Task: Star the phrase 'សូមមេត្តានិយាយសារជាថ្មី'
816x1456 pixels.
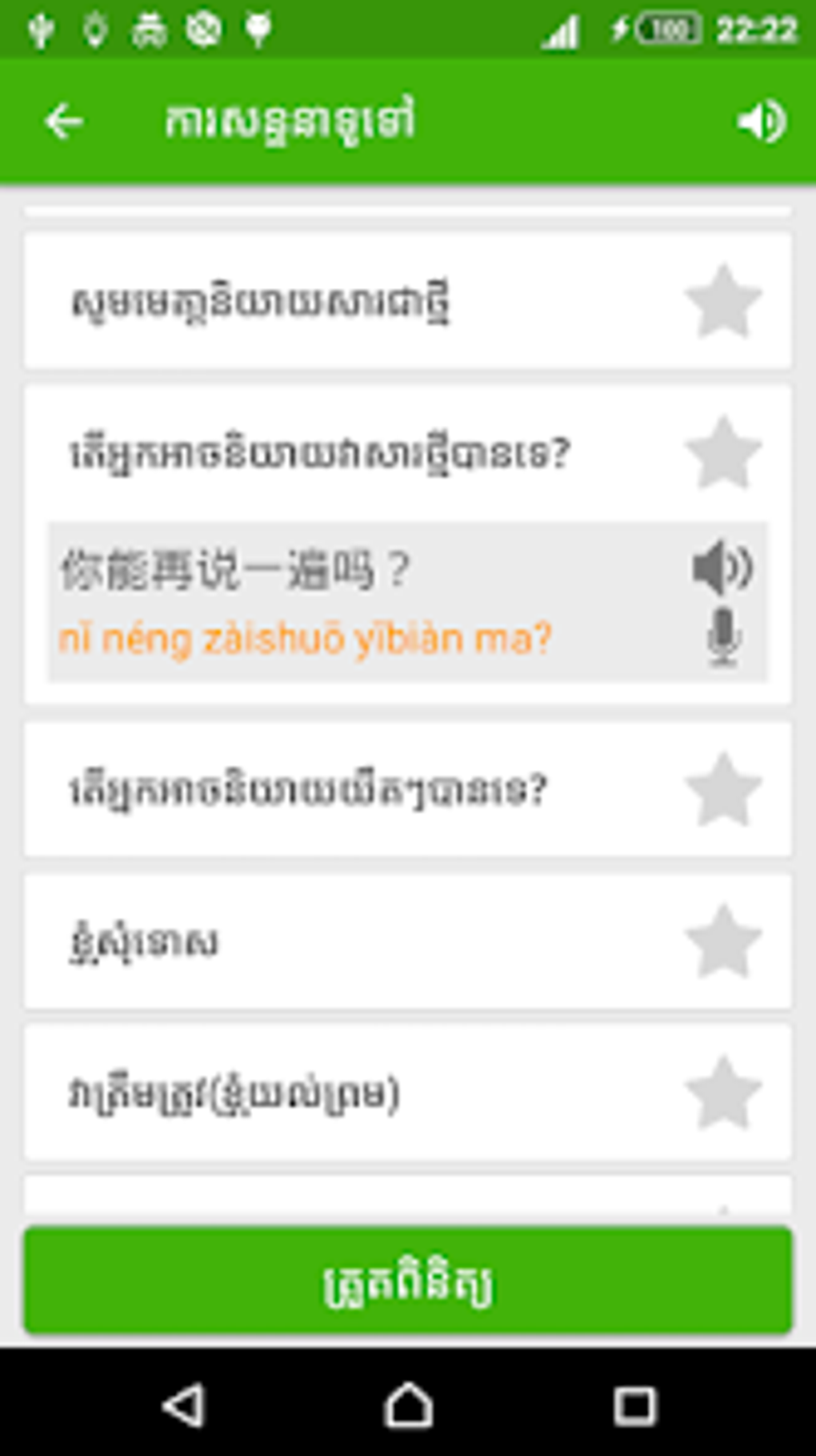Action: coord(723,302)
